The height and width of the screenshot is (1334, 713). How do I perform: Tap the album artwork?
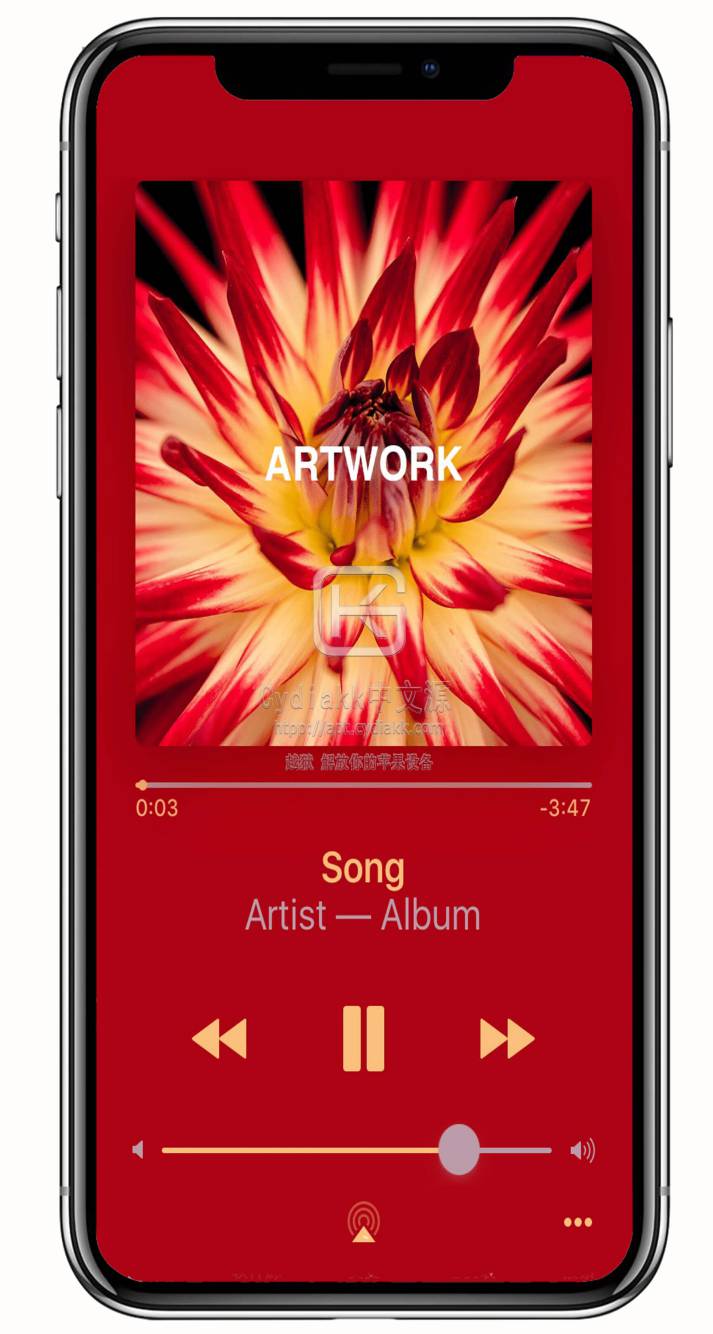pos(363,462)
